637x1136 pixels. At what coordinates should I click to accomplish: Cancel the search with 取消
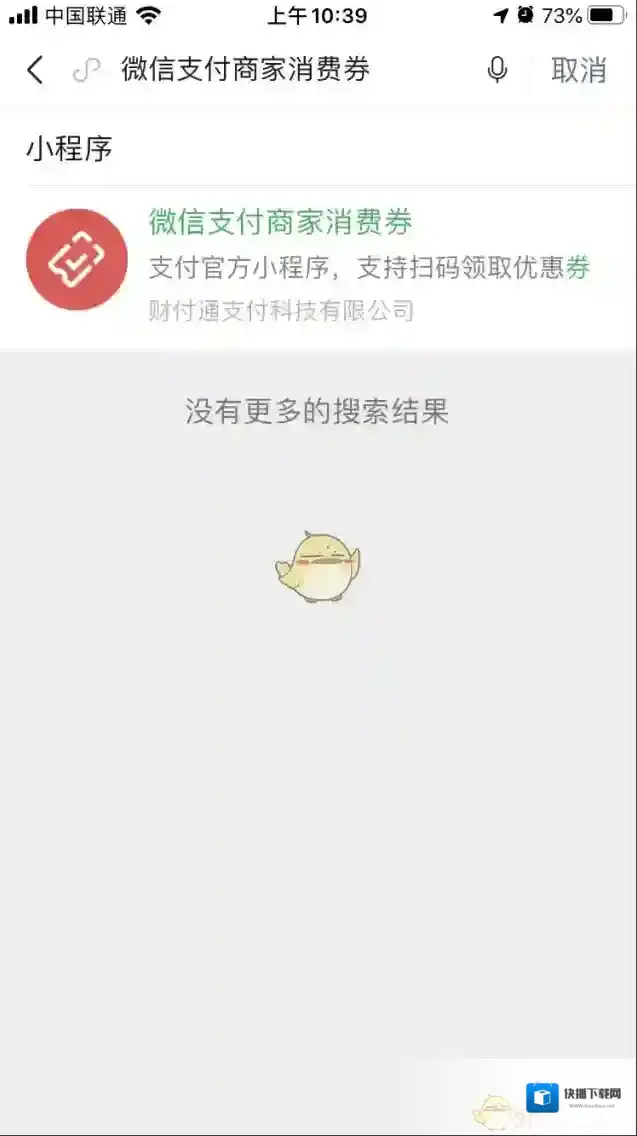[x=579, y=70]
